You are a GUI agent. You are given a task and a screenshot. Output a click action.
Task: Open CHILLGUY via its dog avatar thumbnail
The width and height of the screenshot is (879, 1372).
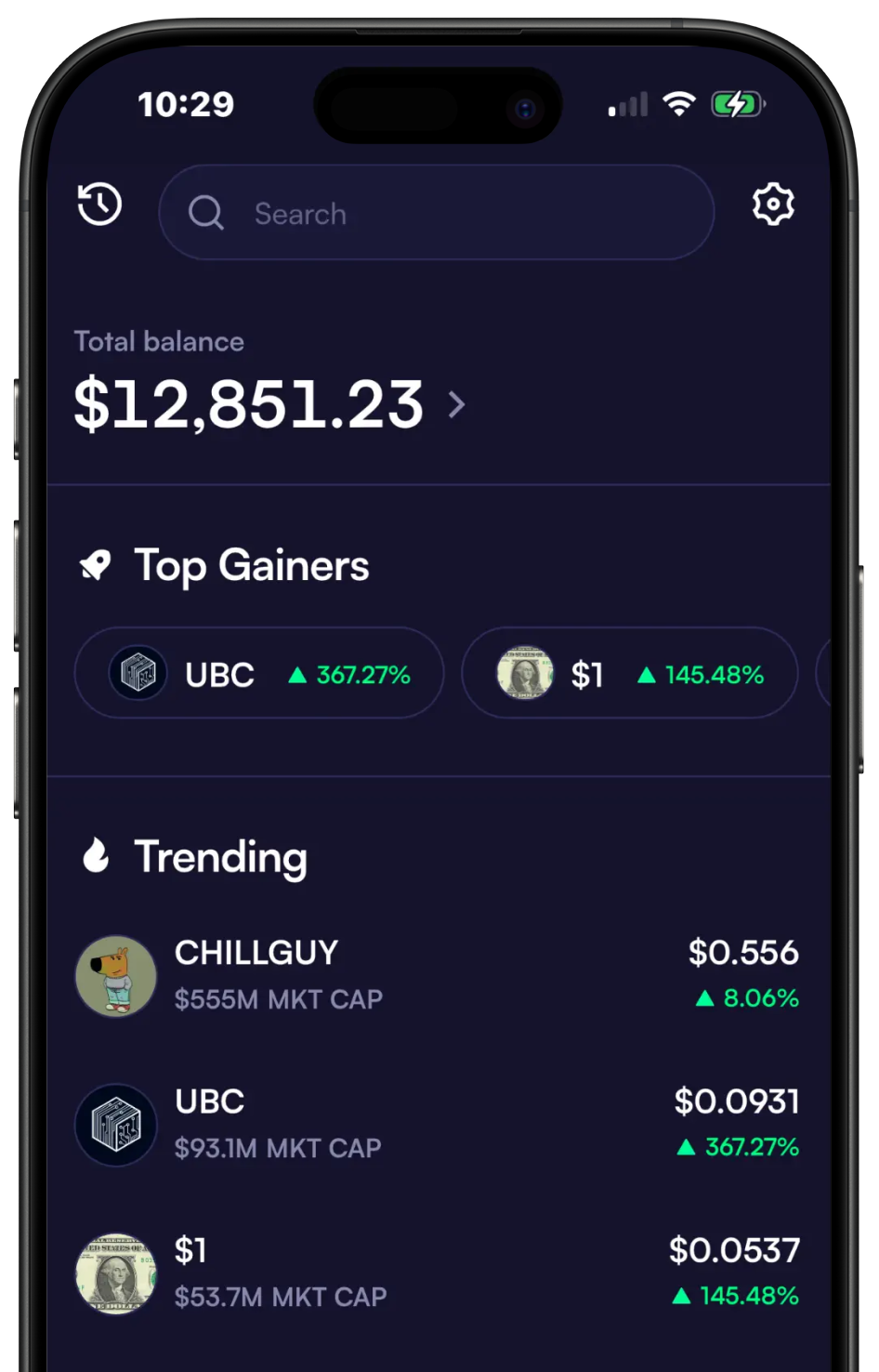click(115, 977)
